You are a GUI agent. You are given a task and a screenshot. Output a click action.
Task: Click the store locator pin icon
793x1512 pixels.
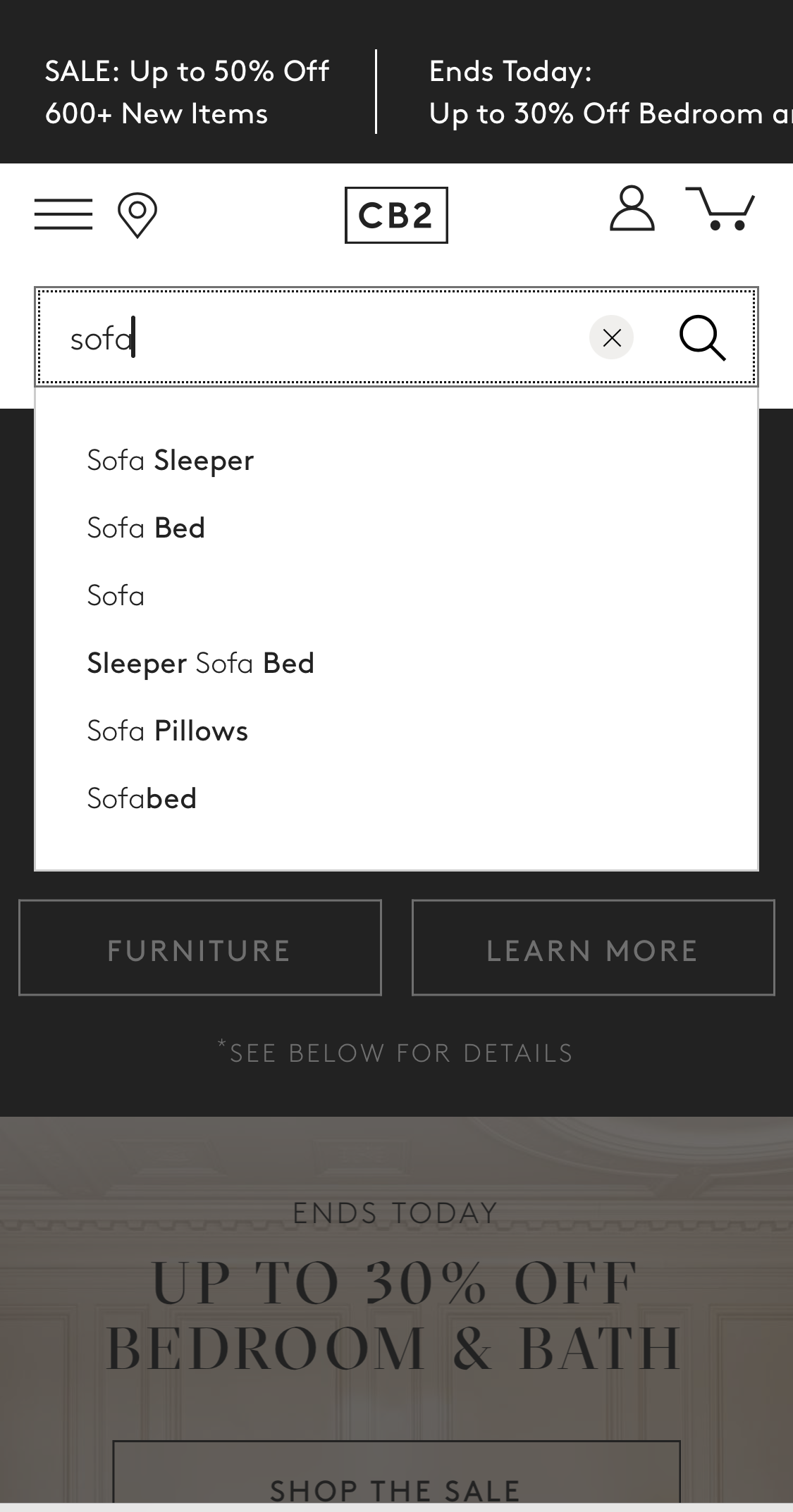point(136,215)
